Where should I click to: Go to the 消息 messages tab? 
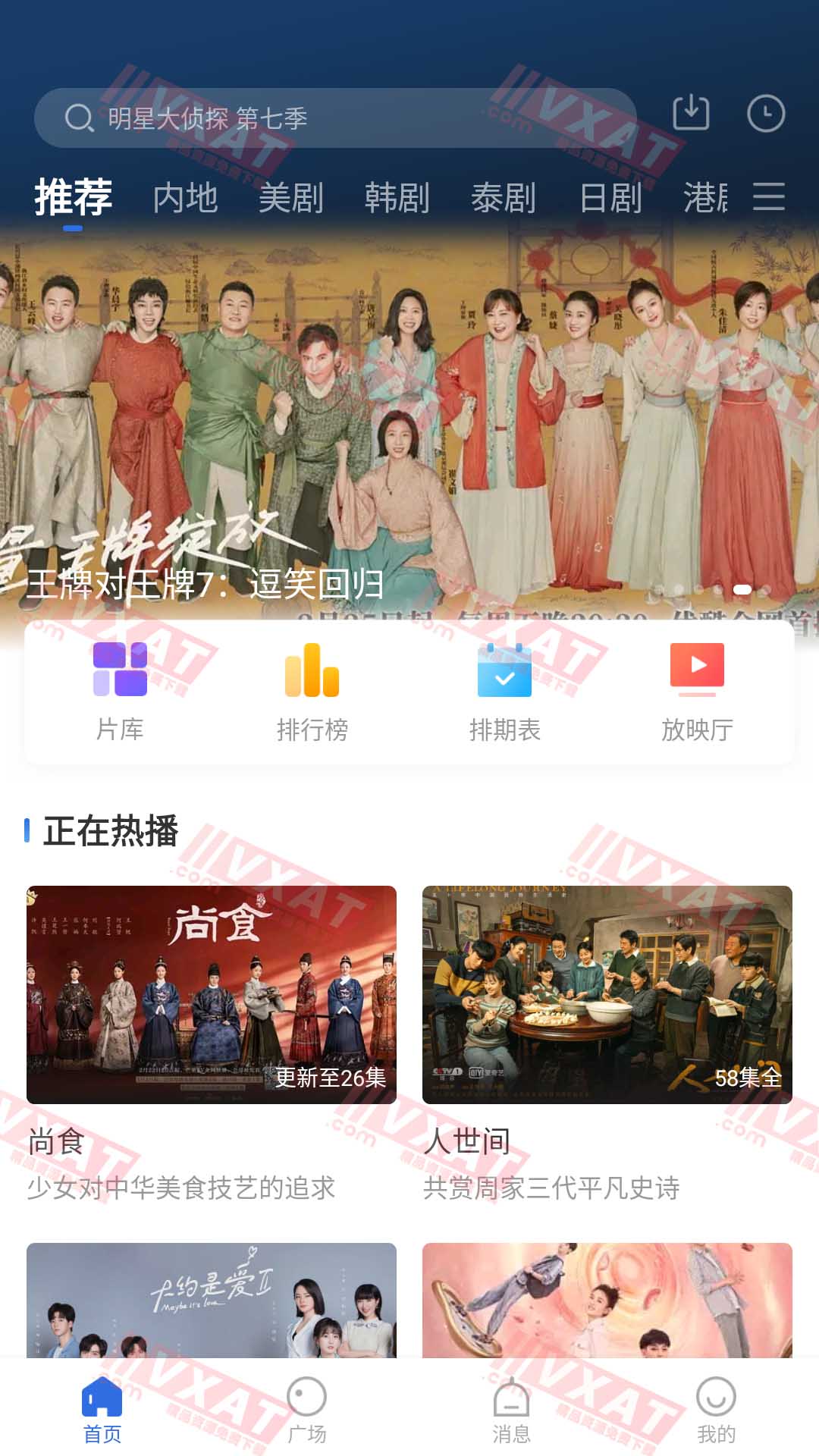(512, 1410)
